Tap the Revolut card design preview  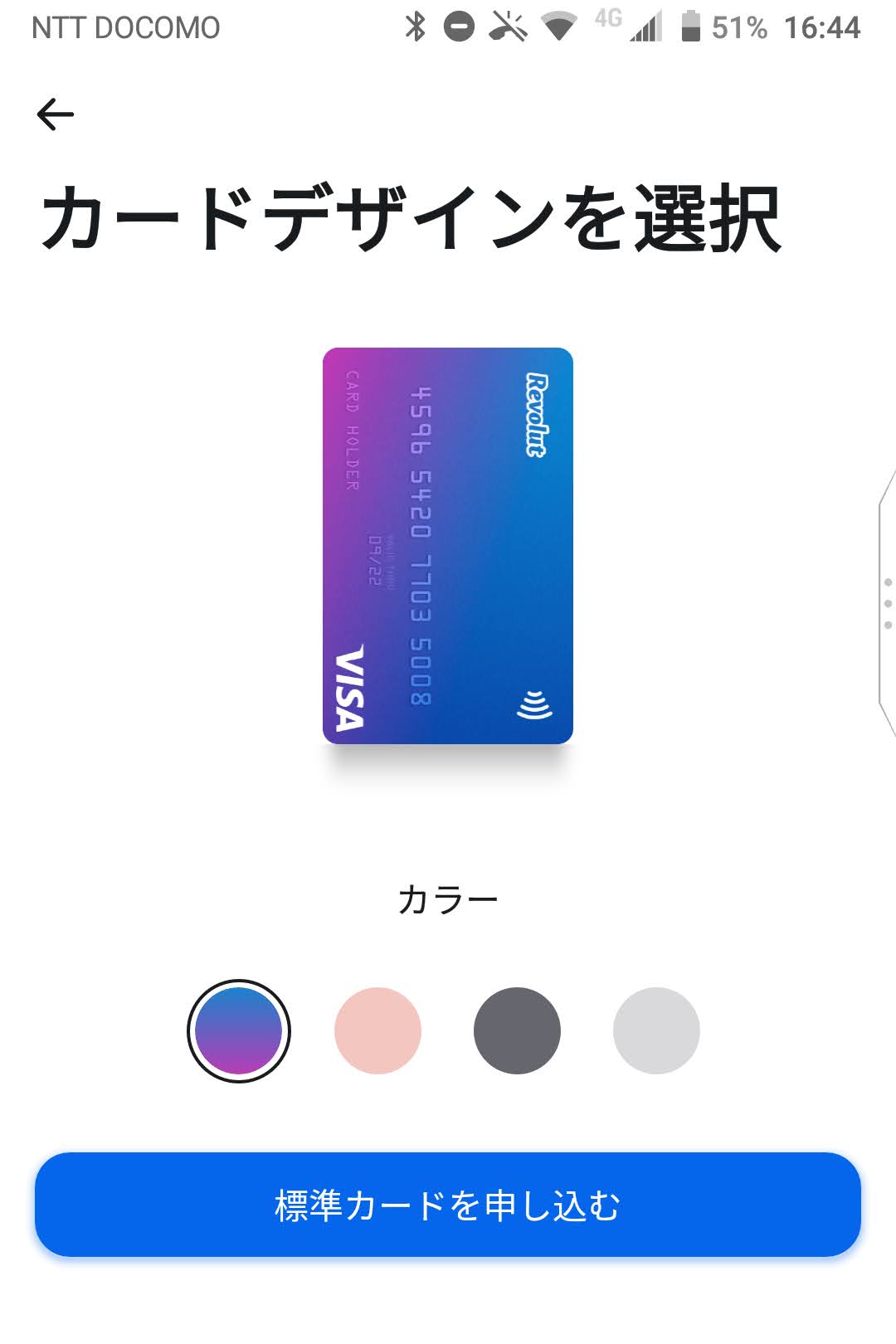tap(448, 545)
